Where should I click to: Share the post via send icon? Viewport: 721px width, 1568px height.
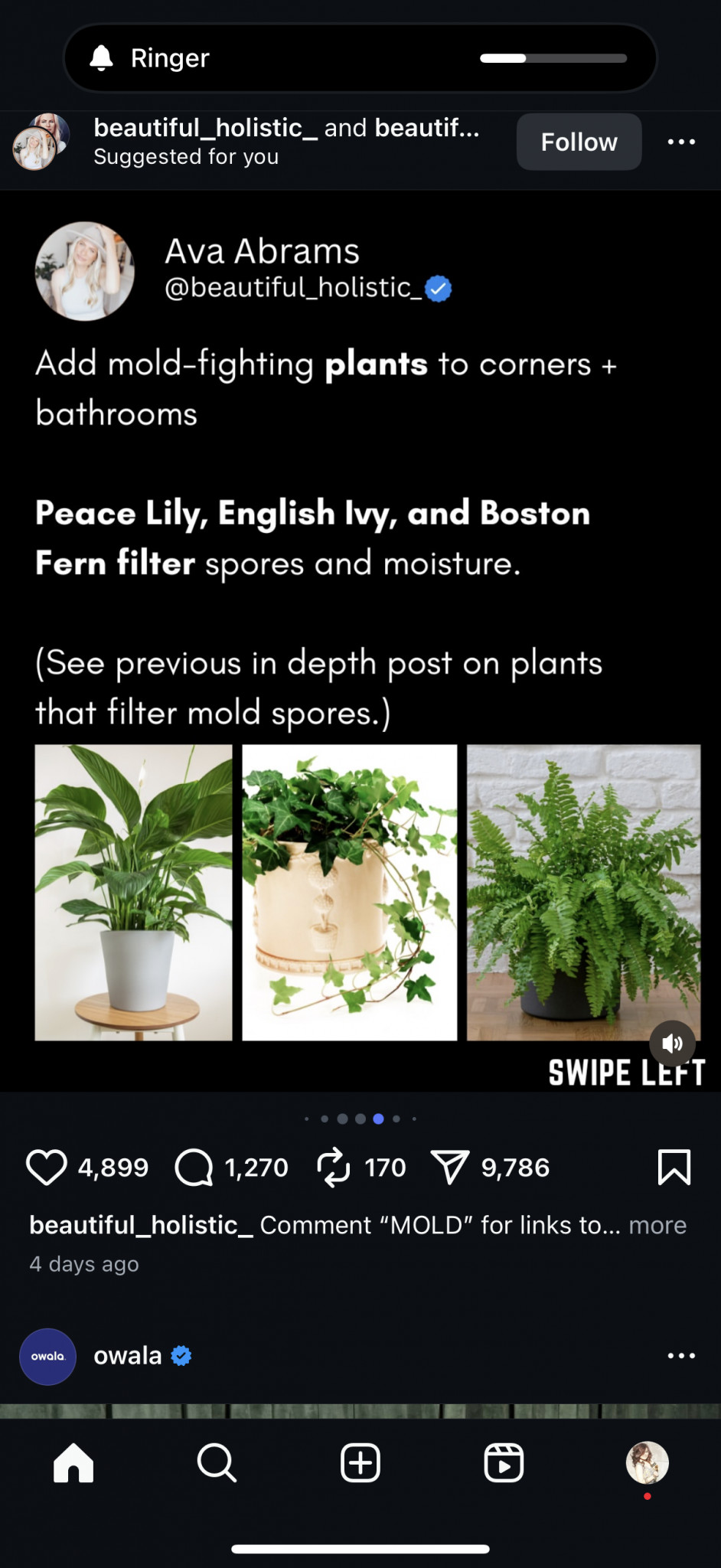point(449,1168)
